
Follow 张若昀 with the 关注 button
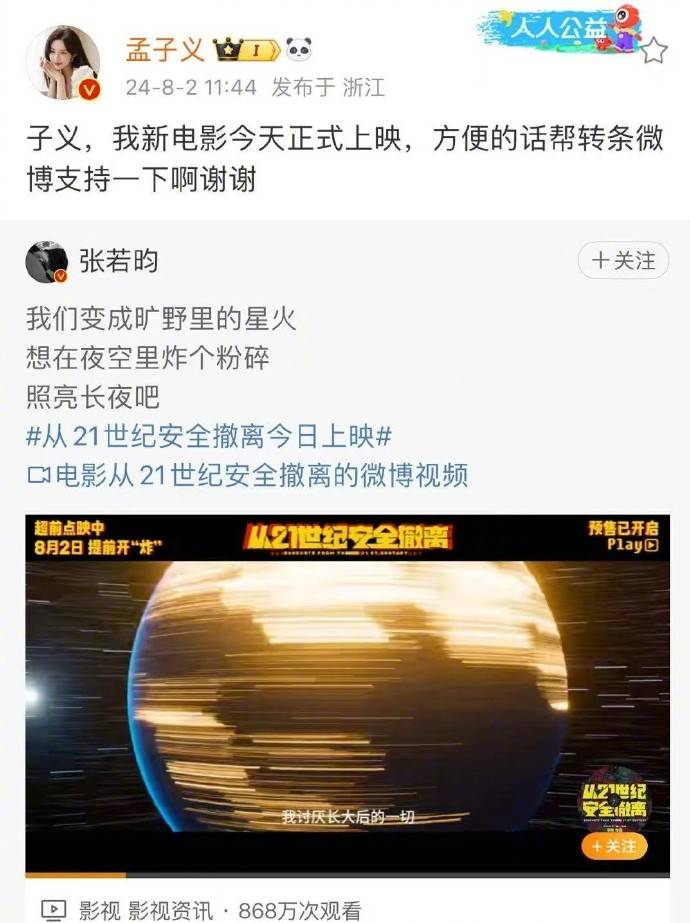point(623,261)
